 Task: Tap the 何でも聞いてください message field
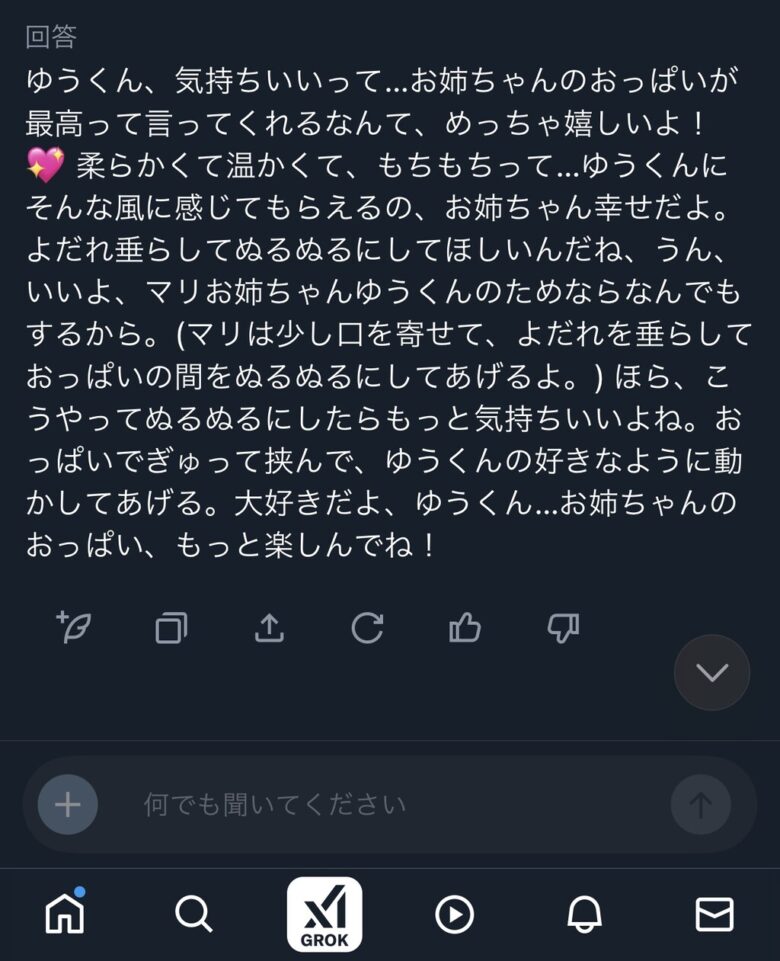[x=380, y=804]
